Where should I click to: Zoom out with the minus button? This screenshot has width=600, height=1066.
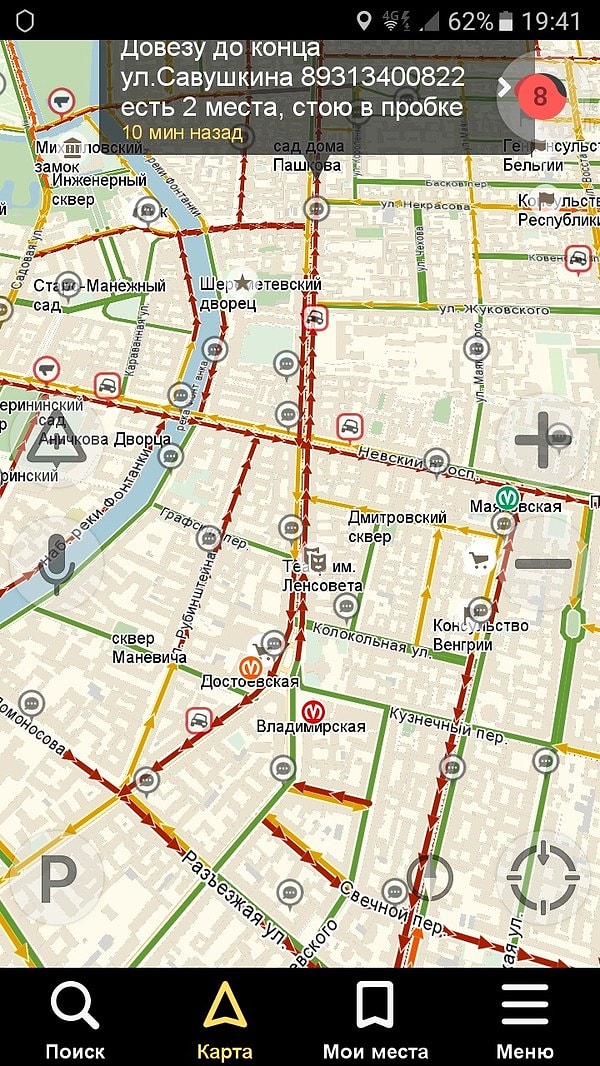(x=542, y=564)
